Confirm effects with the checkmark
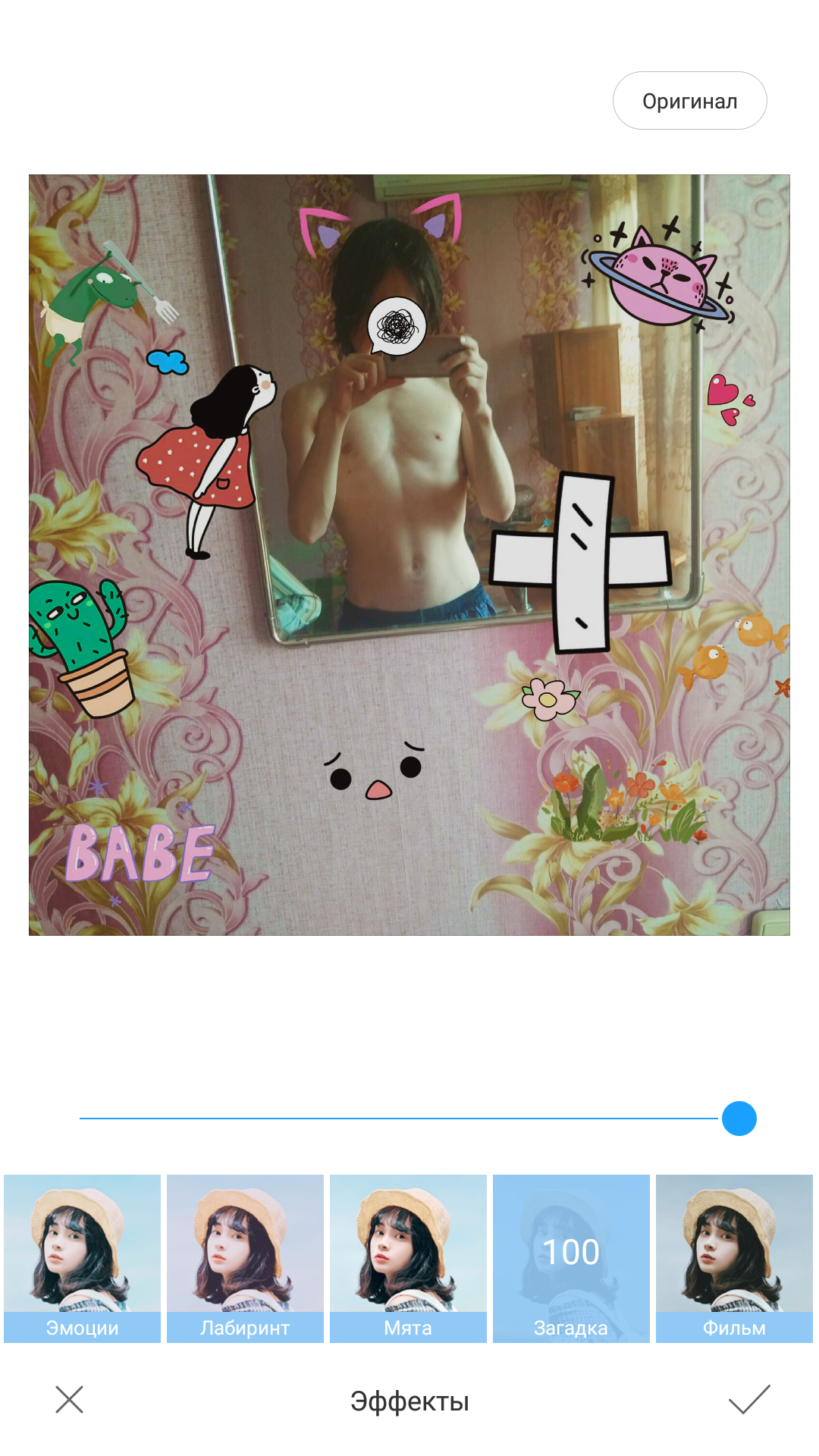819x1456 pixels. [x=748, y=1399]
